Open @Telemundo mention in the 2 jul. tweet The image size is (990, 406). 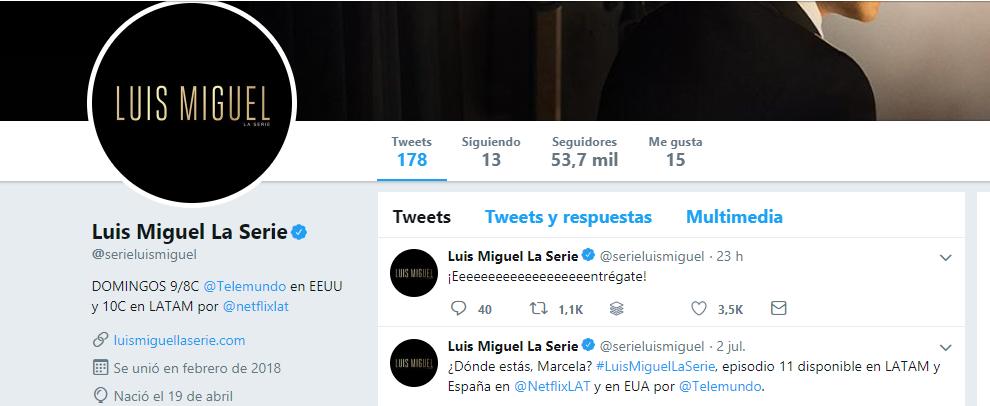720,386
